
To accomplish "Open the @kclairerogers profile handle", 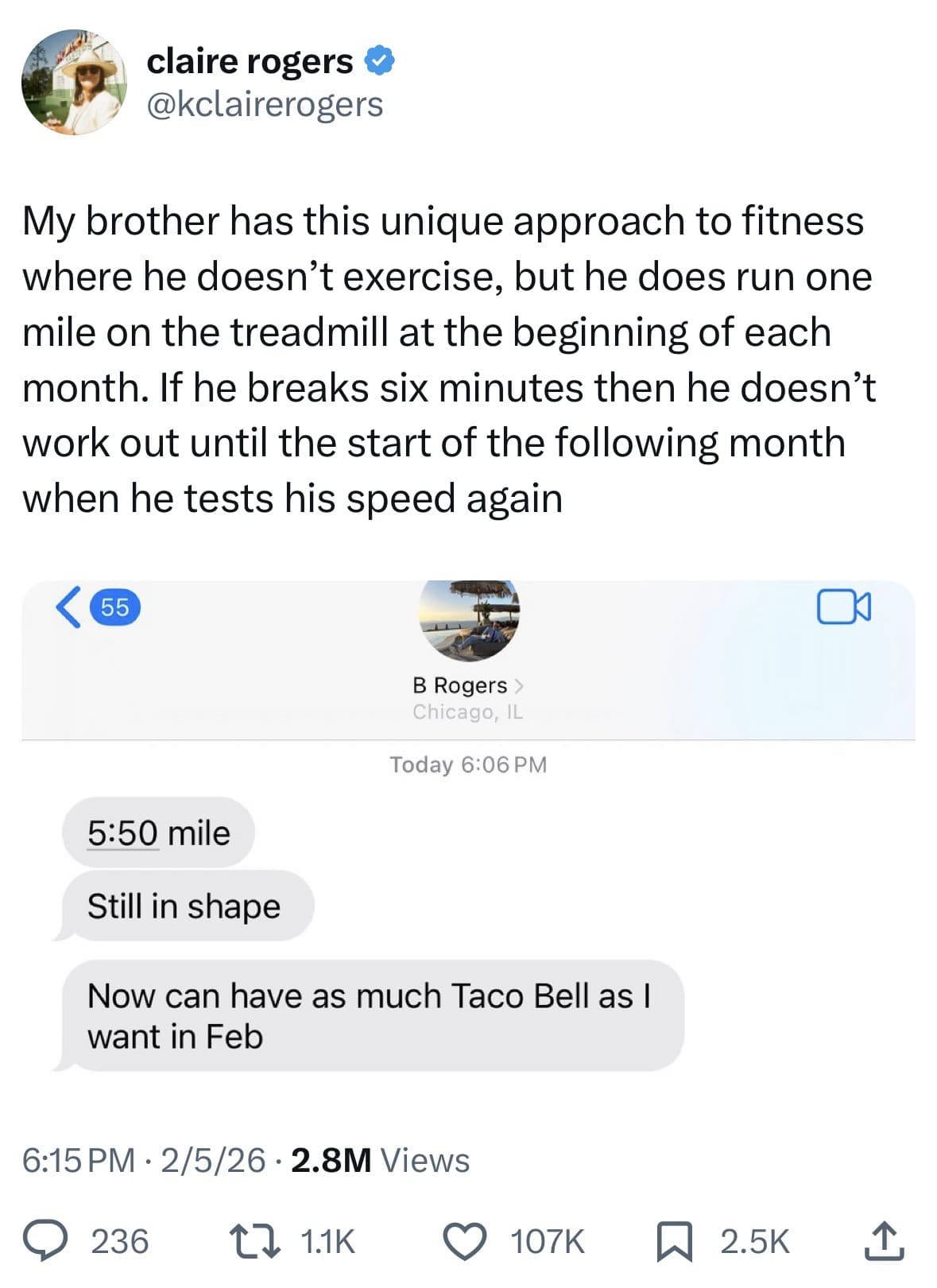I will pos(265,104).
